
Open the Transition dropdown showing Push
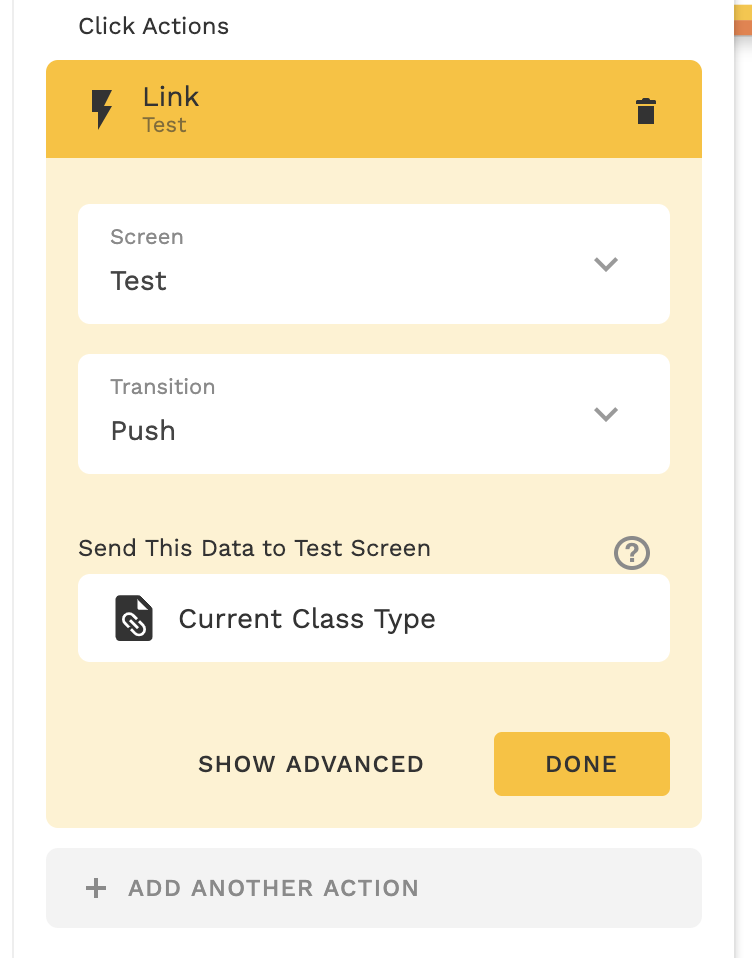coord(373,414)
